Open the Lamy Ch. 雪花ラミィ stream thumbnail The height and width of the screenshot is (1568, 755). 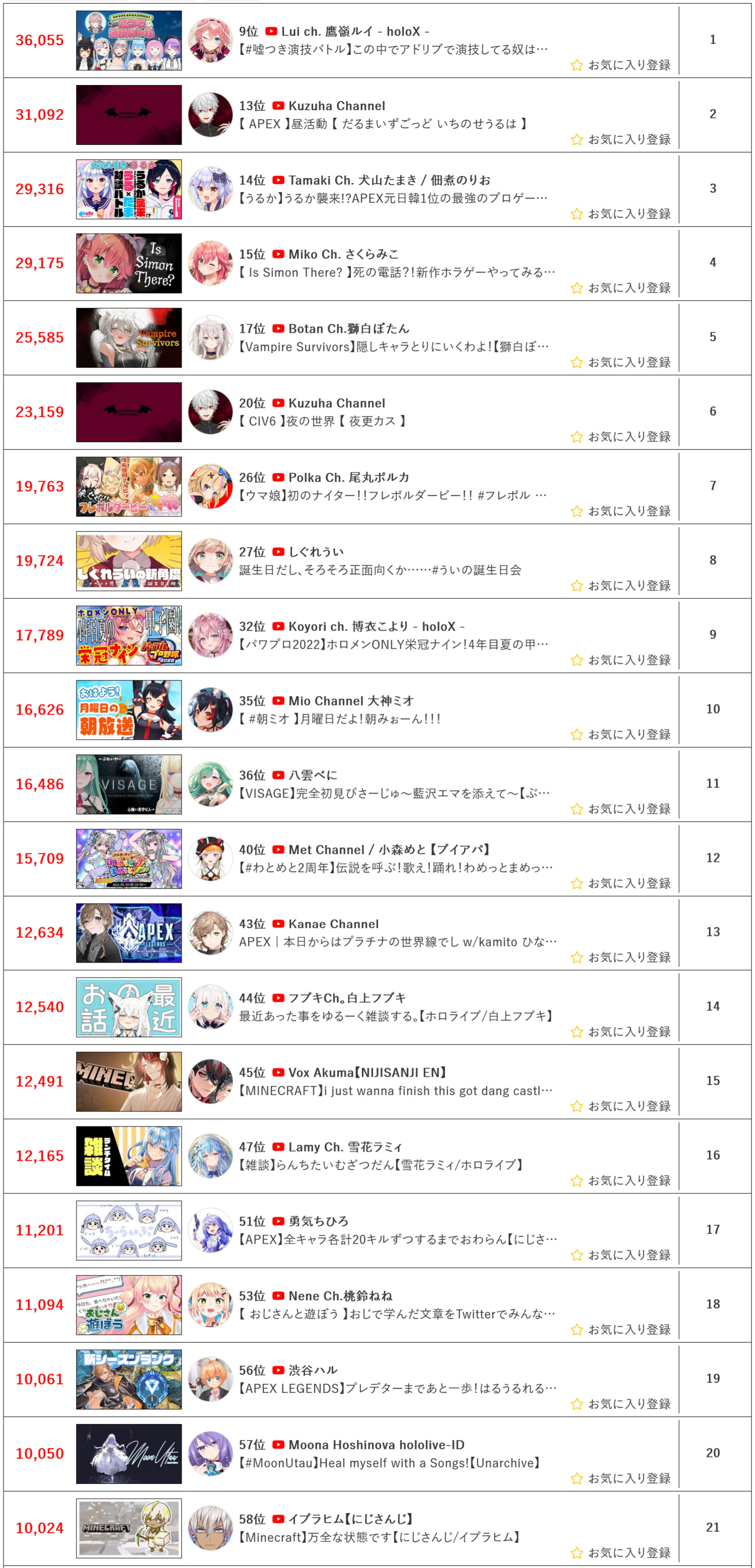tap(128, 1156)
